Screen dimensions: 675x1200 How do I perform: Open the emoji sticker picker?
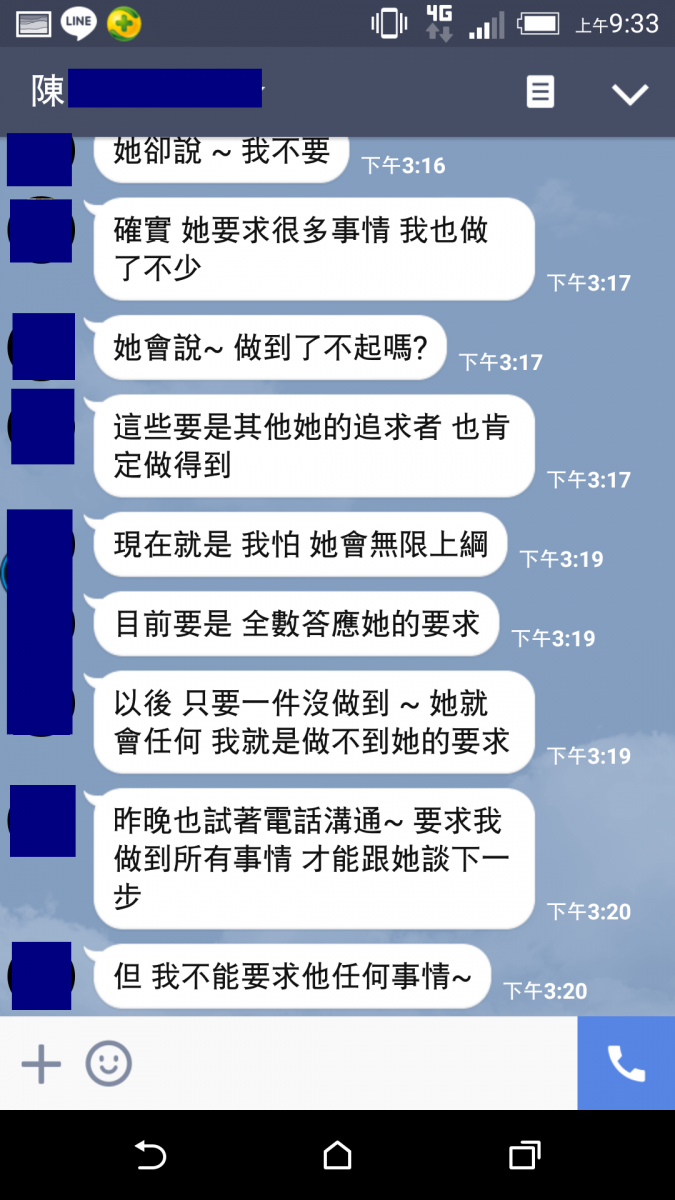click(108, 1064)
